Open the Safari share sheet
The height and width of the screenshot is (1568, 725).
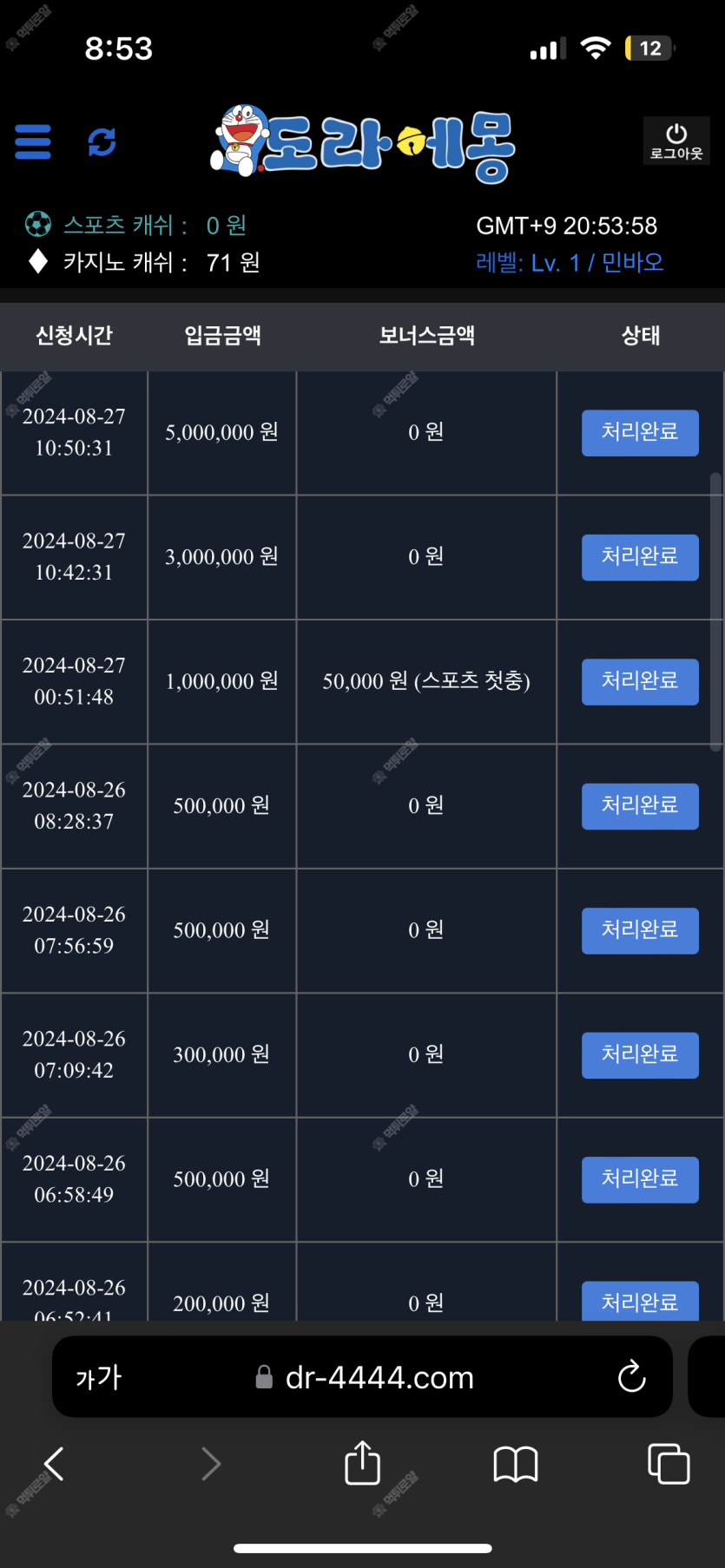(363, 1462)
